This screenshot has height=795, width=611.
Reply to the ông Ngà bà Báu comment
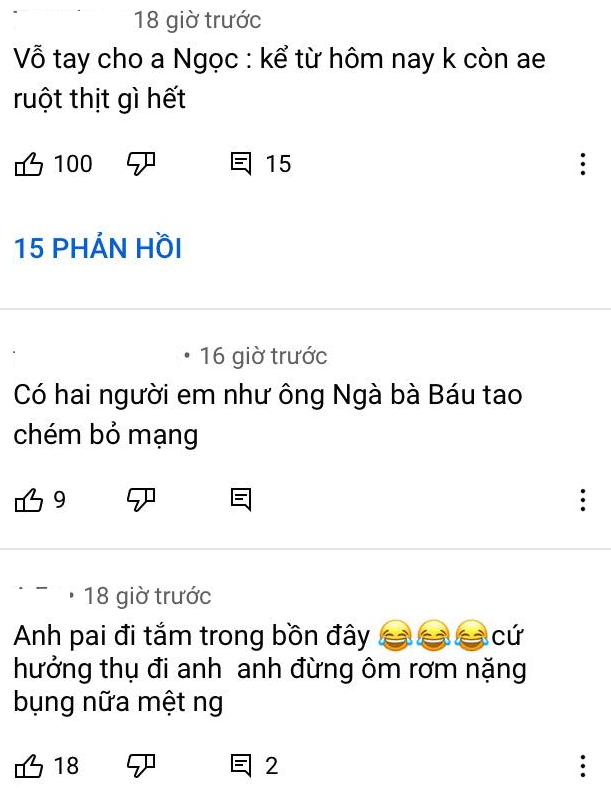tap(241, 499)
